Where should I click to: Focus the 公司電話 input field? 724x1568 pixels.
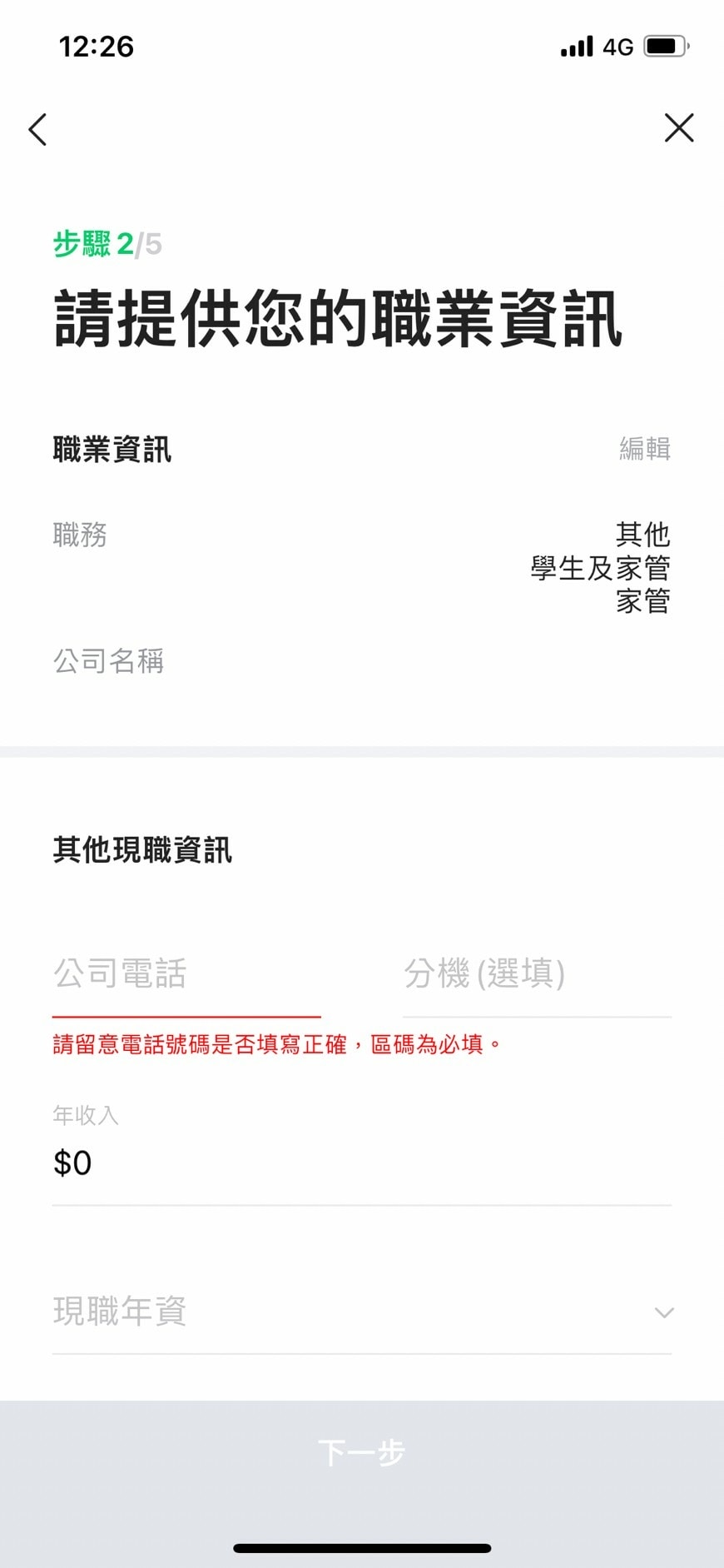(x=186, y=974)
